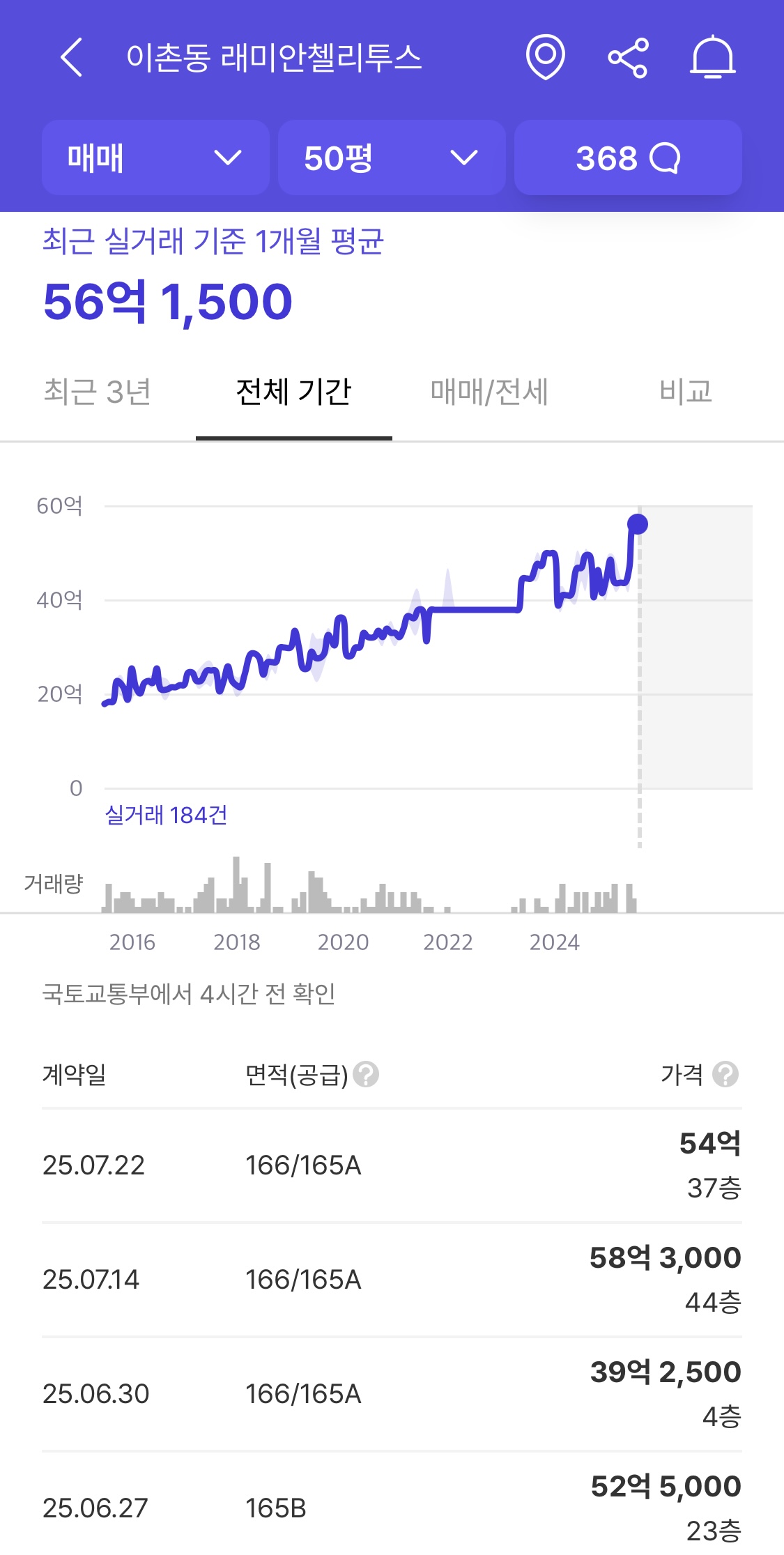The height and width of the screenshot is (1555, 784).
Task: Expand the 매매 transaction type dropdown
Action: pyautogui.click(x=155, y=158)
